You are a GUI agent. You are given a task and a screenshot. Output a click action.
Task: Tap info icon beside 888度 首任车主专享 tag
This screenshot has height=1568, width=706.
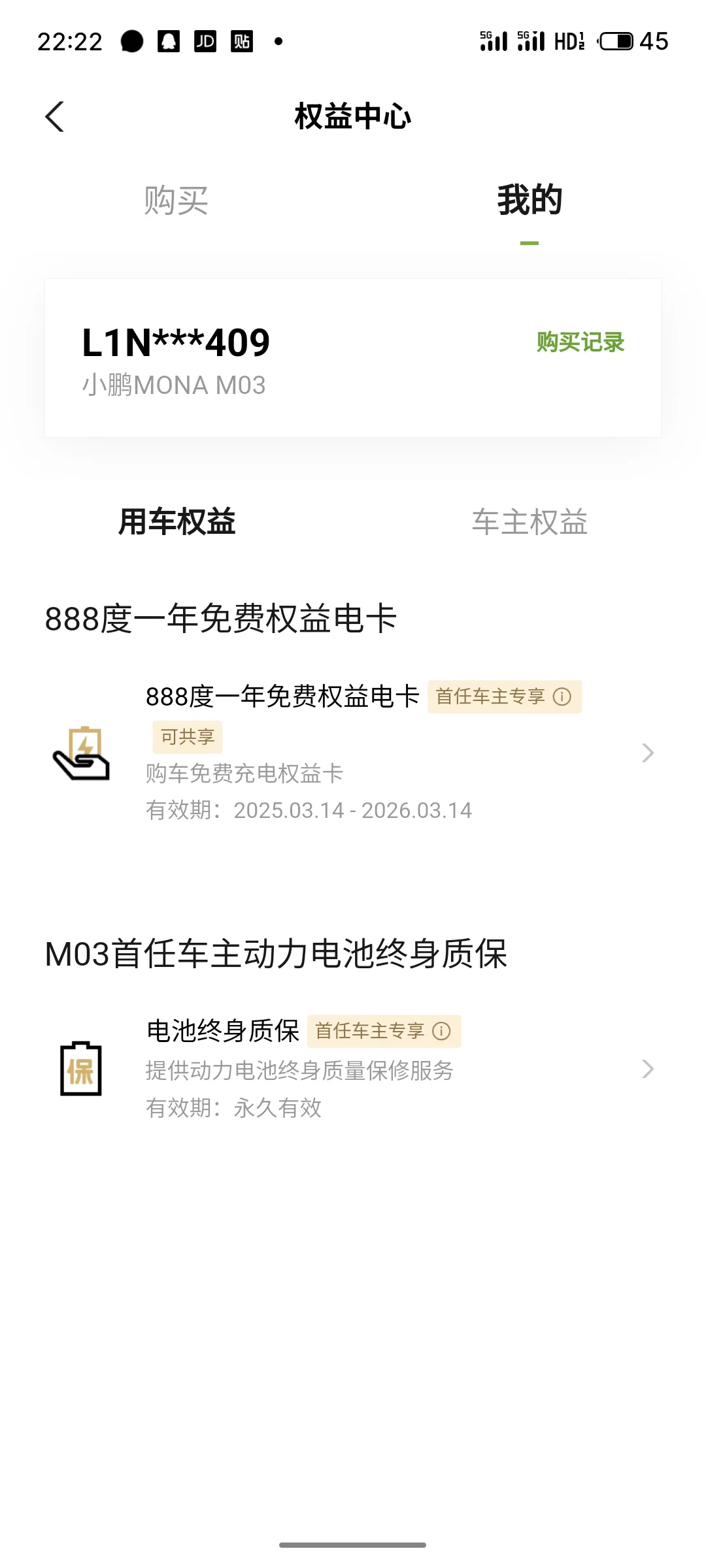tap(562, 696)
